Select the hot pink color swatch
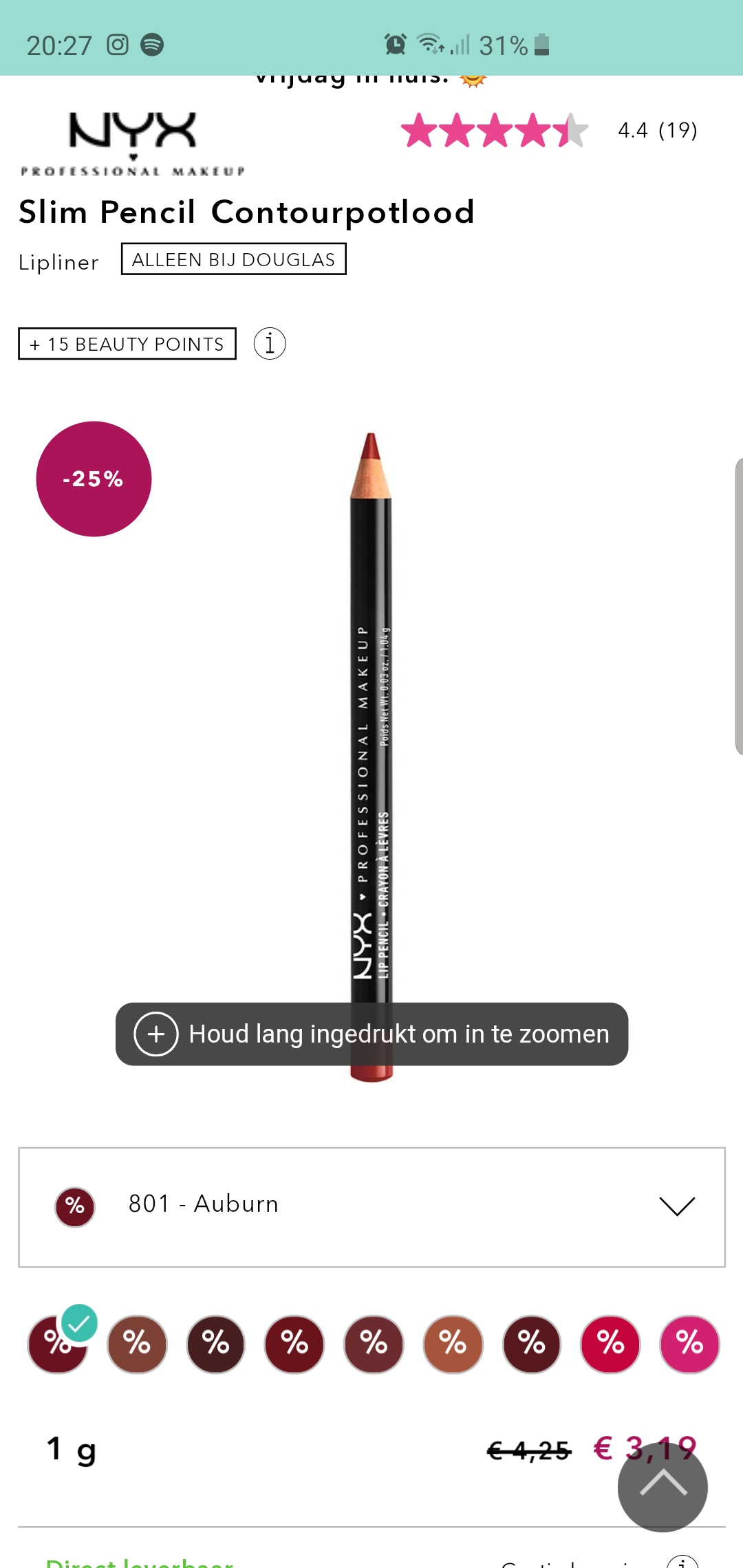 (689, 1344)
